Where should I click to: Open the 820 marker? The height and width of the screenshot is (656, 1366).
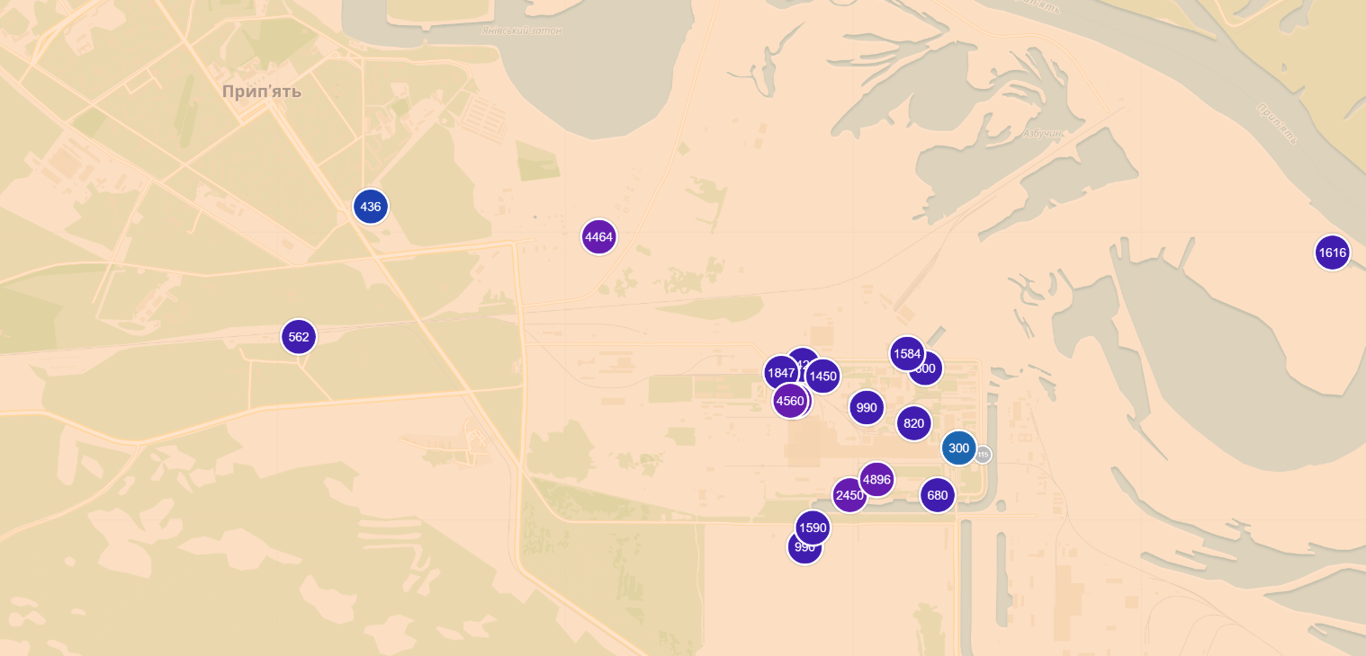pos(914,423)
